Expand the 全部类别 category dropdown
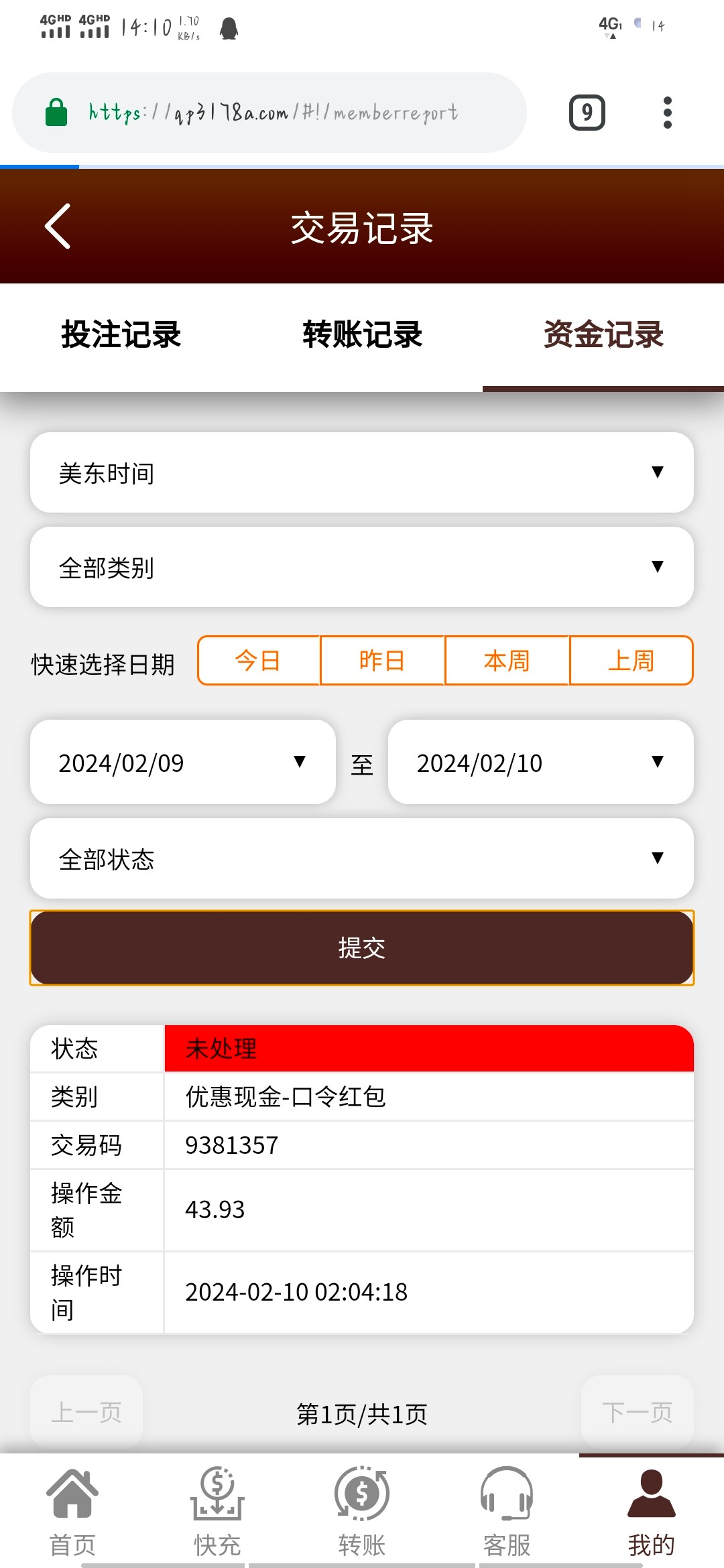The width and height of the screenshot is (724, 1568). point(362,567)
